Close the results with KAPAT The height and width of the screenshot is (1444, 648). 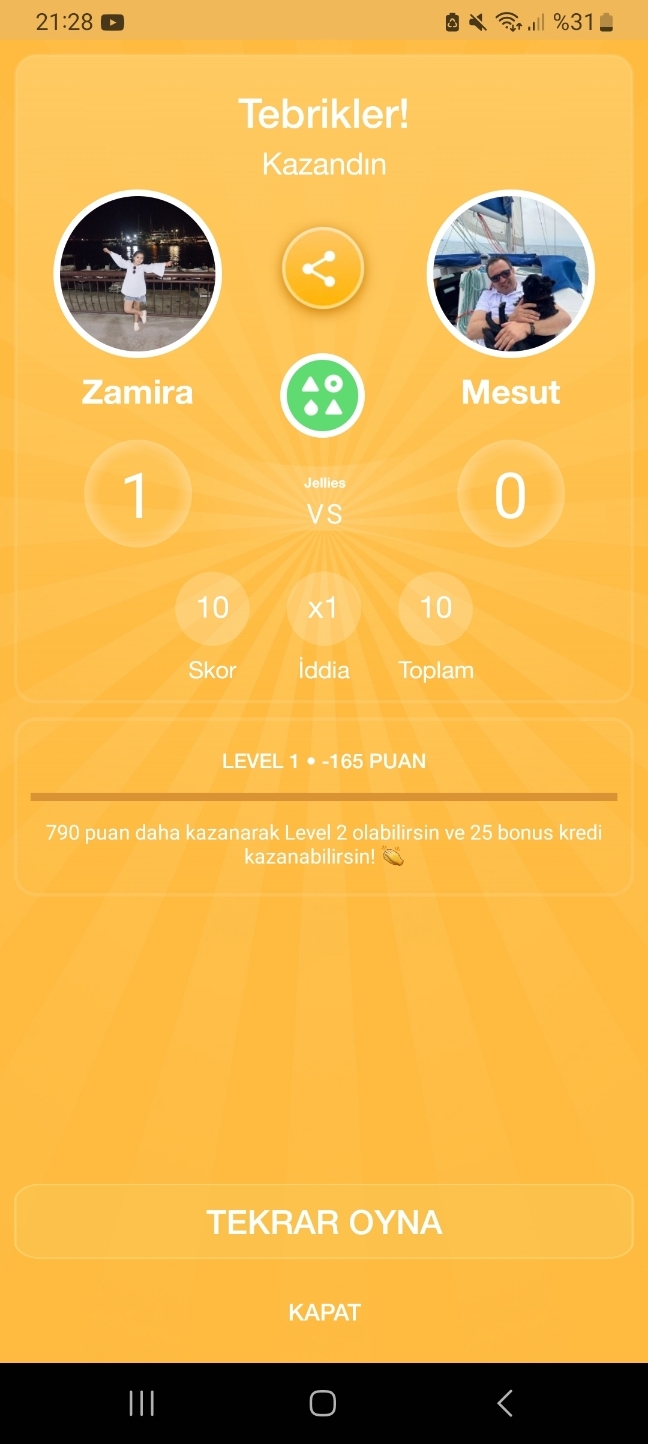324,1312
